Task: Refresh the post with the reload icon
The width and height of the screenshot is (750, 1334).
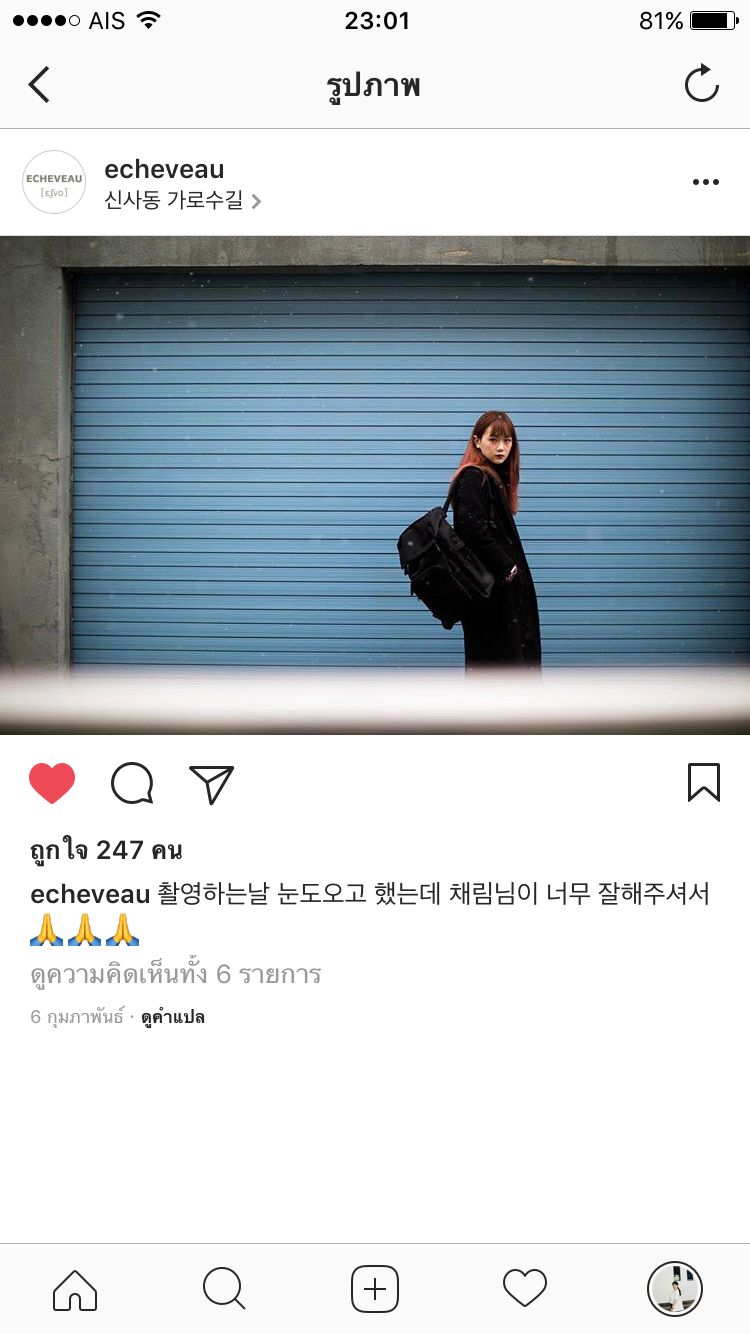Action: click(x=702, y=84)
